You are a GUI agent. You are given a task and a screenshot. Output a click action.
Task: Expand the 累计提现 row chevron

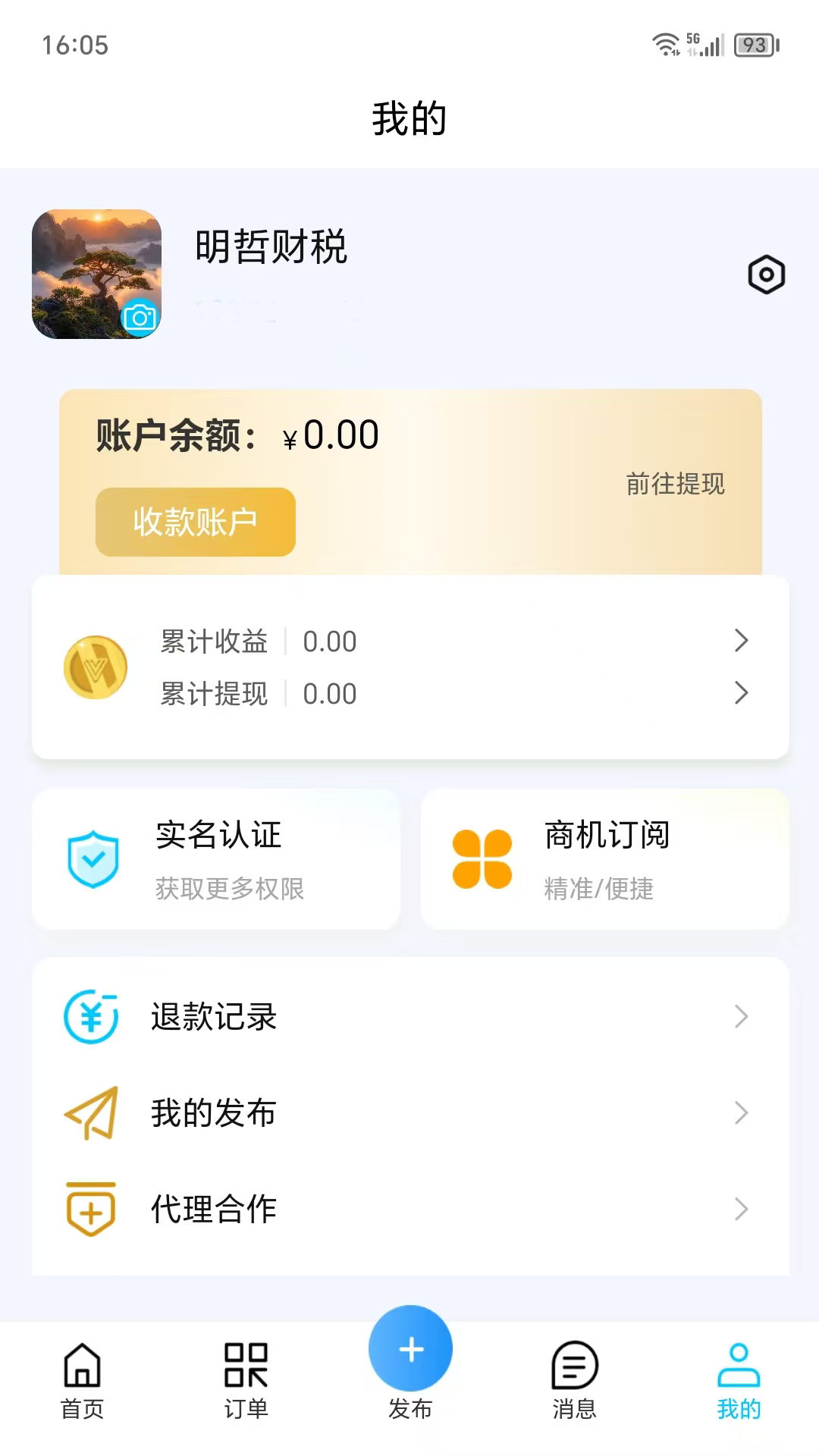(x=742, y=693)
